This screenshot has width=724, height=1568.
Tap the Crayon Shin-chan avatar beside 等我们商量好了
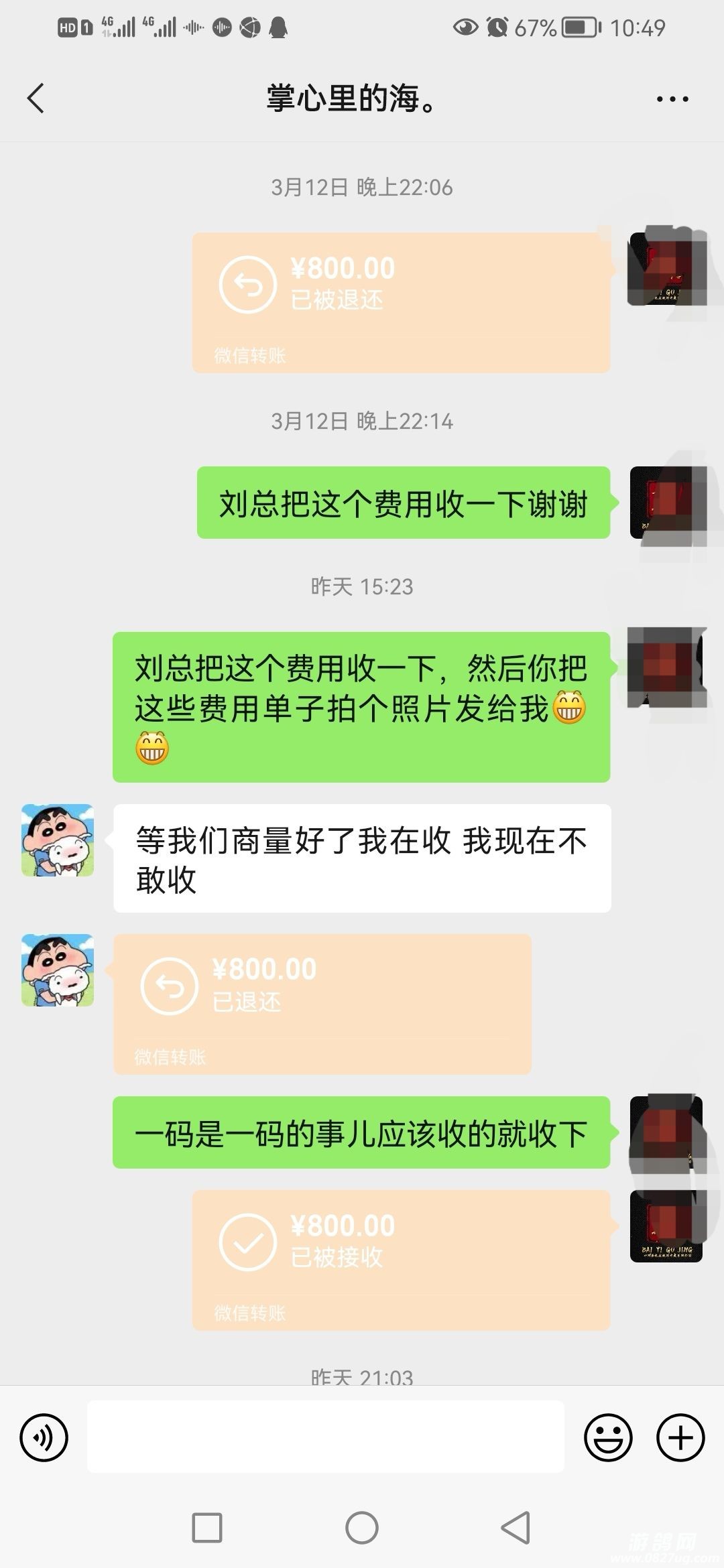pyautogui.click(x=58, y=840)
